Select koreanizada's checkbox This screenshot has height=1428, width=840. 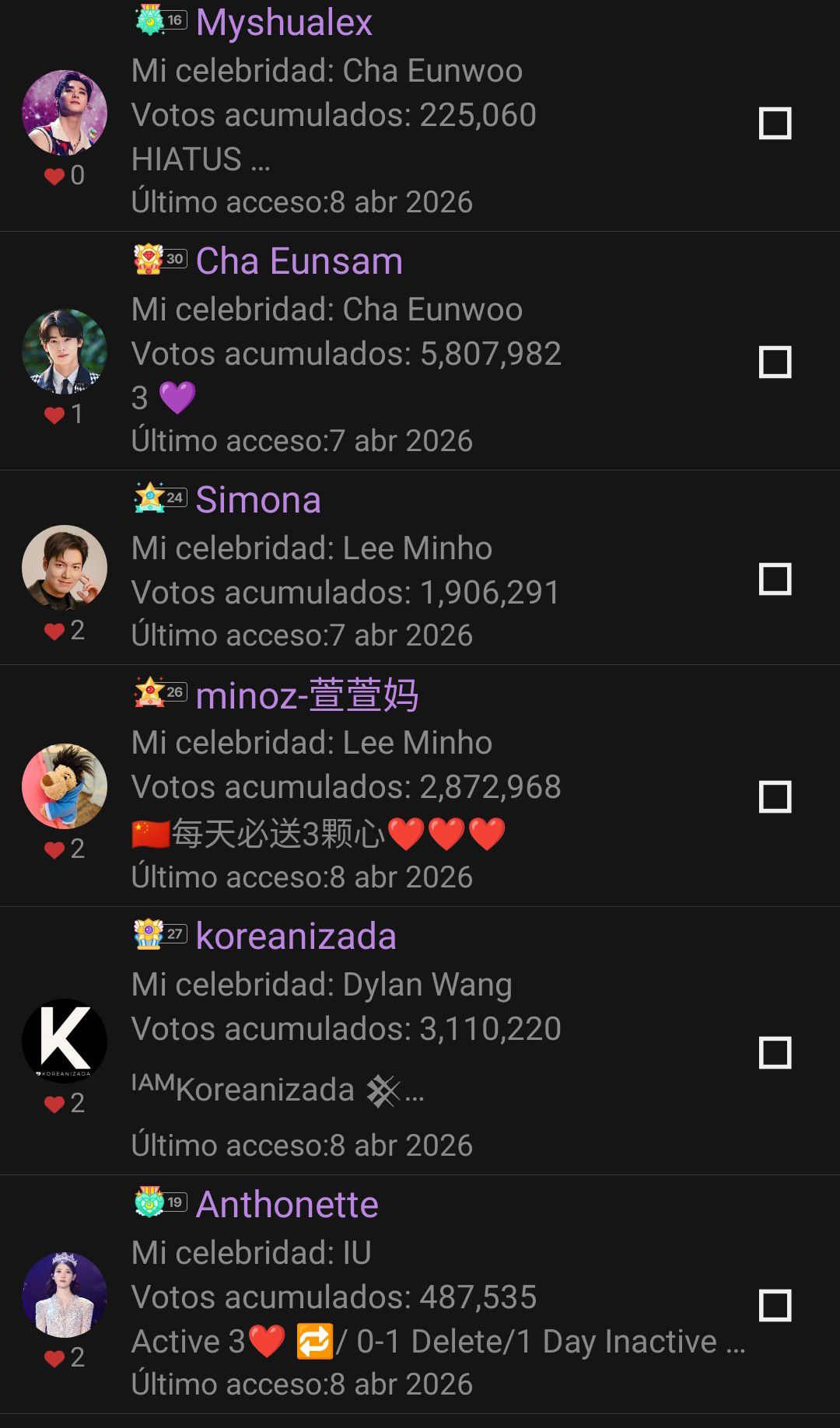coord(775,1052)
